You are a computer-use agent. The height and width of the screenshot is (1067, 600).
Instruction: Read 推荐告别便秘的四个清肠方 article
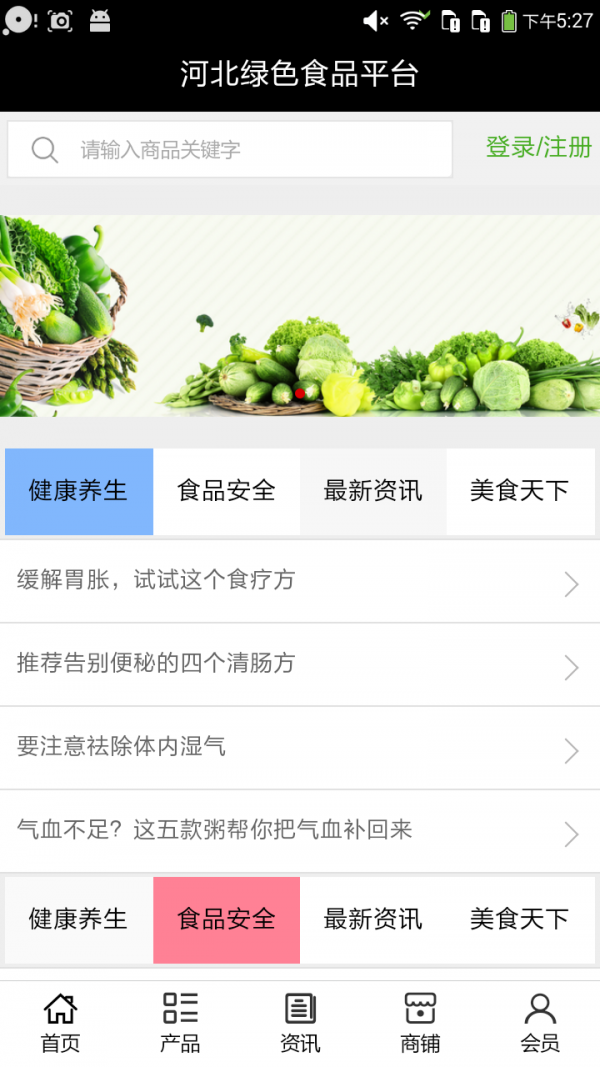click(x=300, y=664)
